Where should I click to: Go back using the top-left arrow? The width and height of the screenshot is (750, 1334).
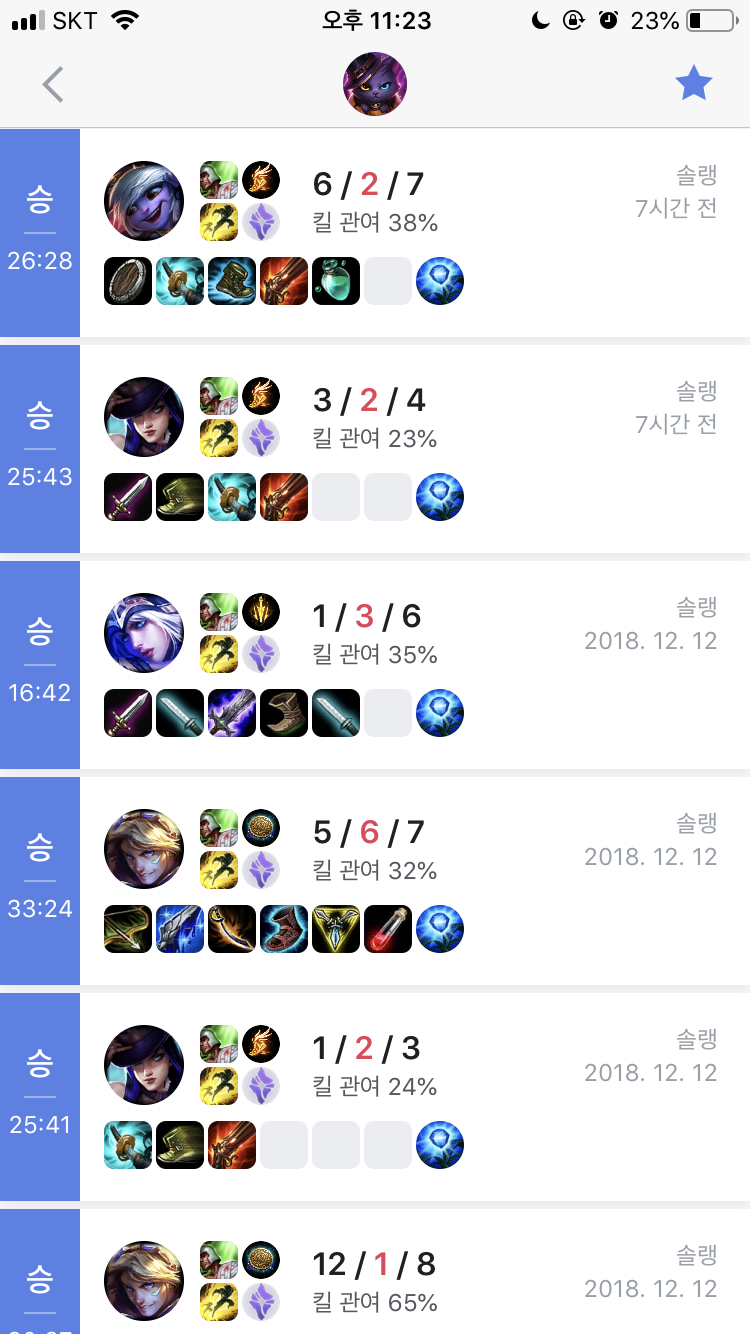(53, 85)
